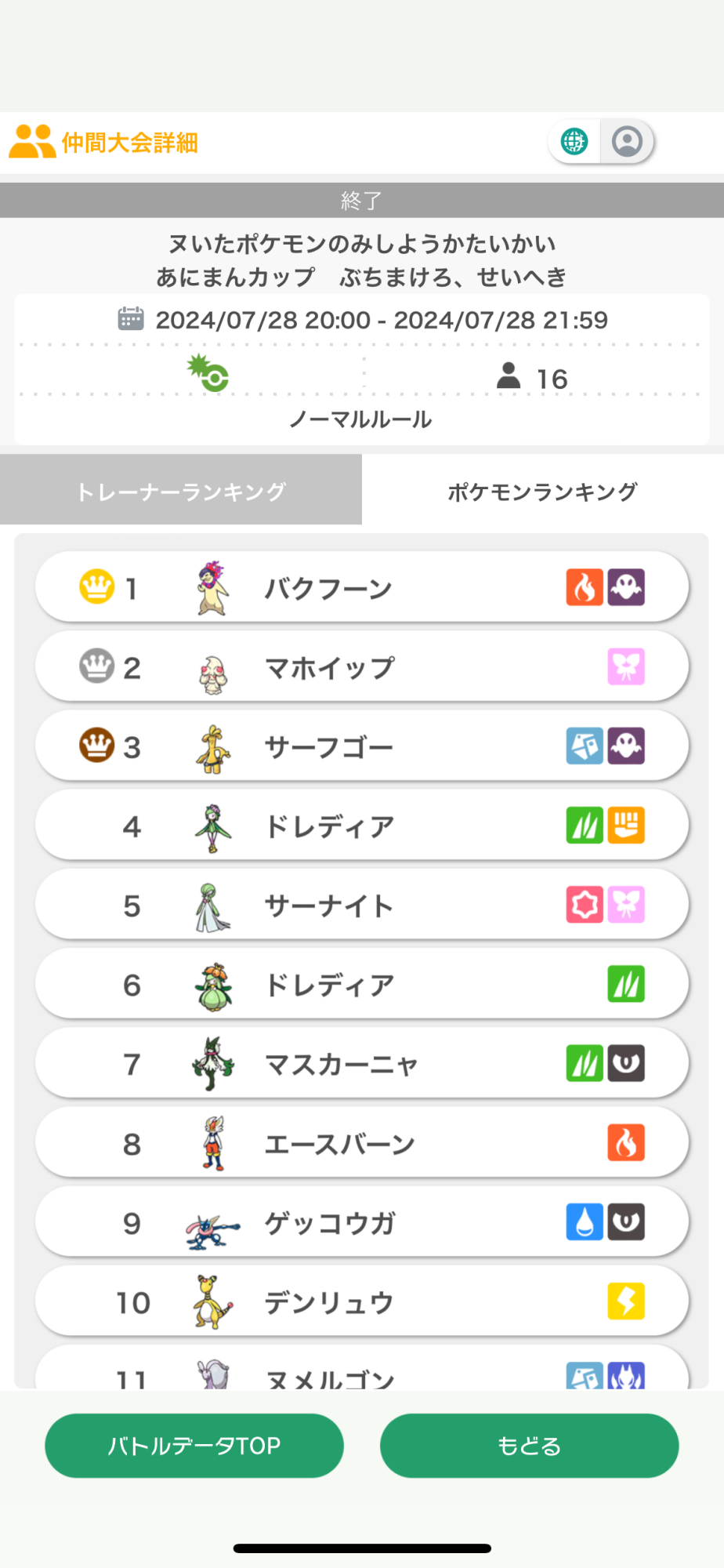Open the rank 1 バクフーン row
This screenshot has height=1568, width=724.
(361, 588)
